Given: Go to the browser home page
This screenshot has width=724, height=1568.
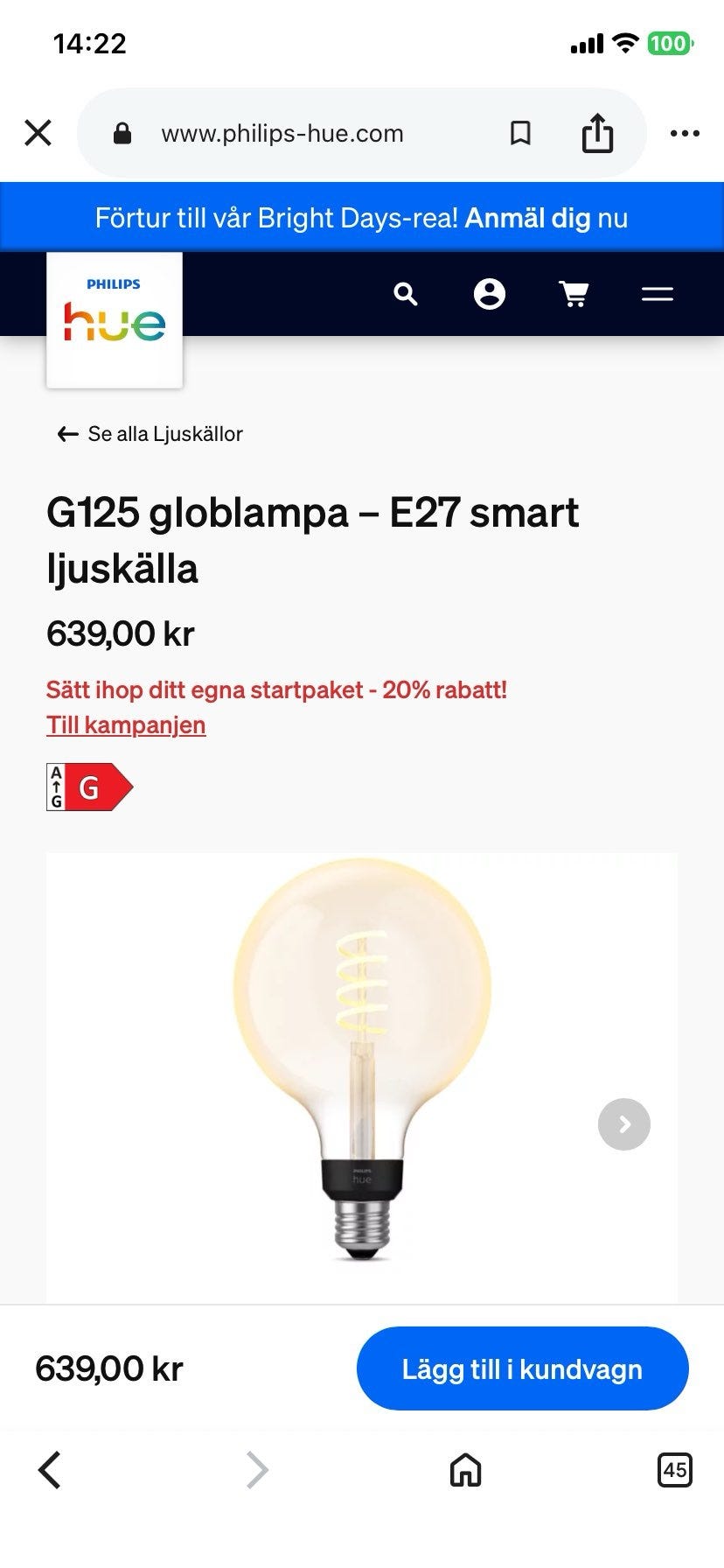Looking at the screenshot, I should [x=465, y=1470].
